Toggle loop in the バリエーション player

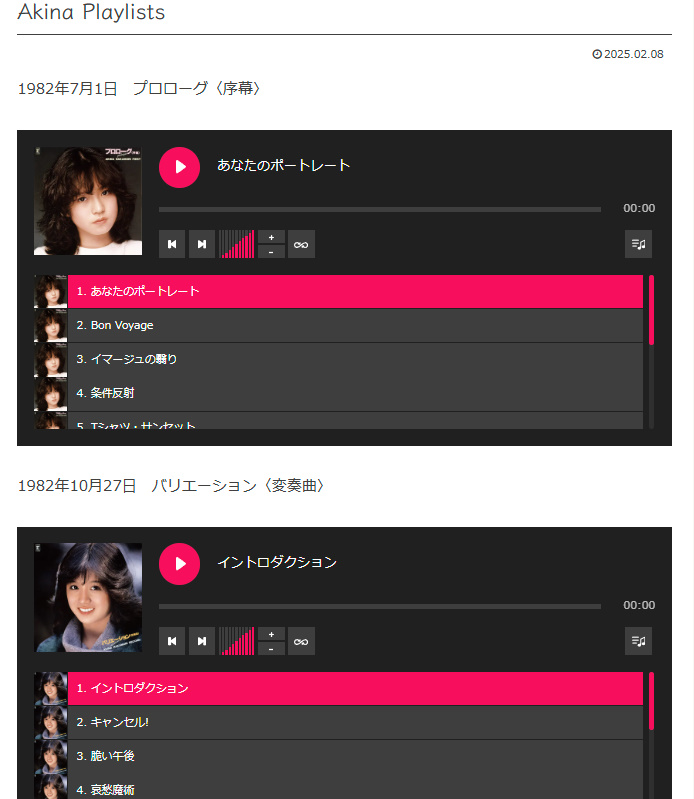tap(301, 641)
